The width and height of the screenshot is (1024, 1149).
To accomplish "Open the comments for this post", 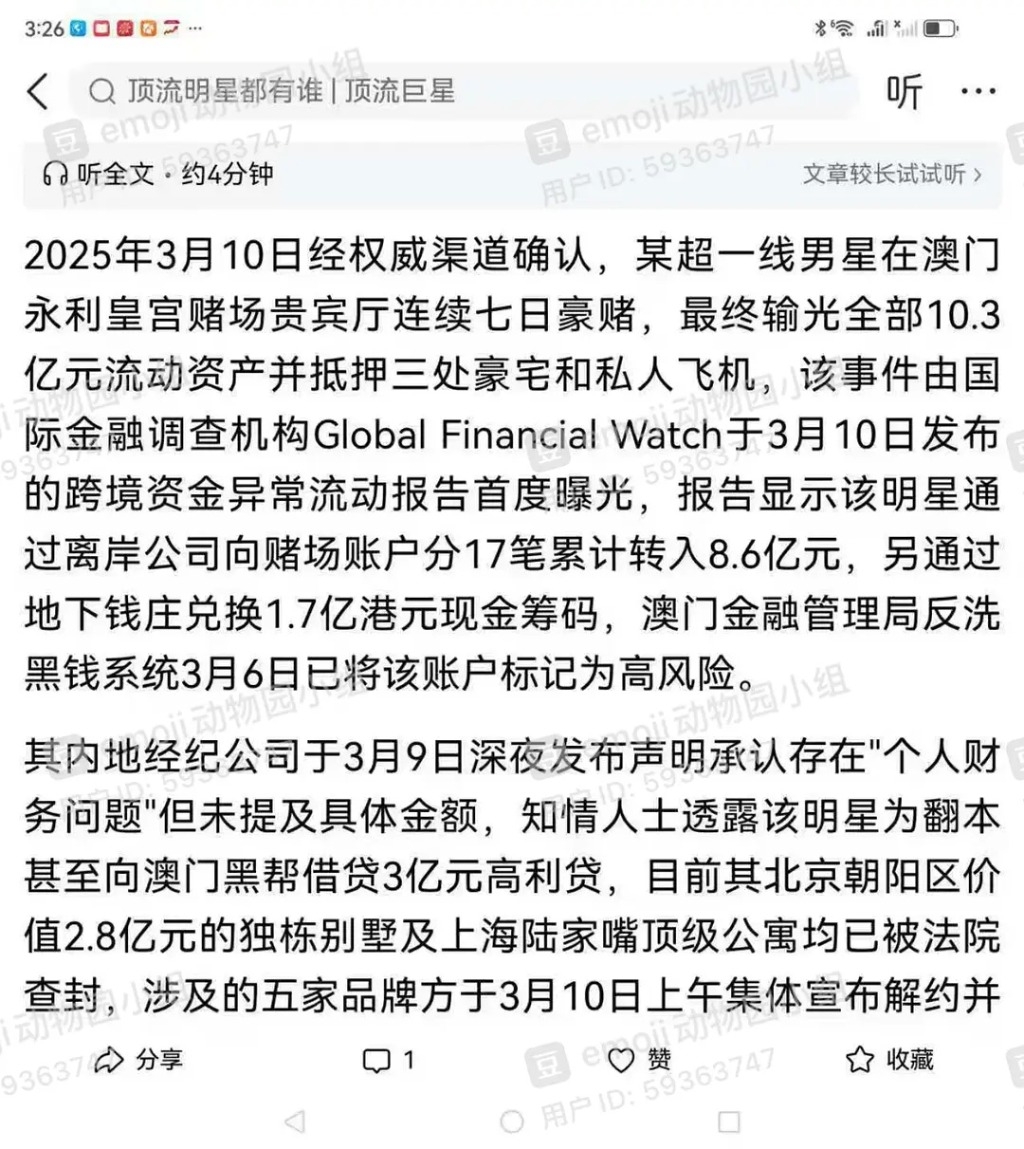I will [388, 1060].
